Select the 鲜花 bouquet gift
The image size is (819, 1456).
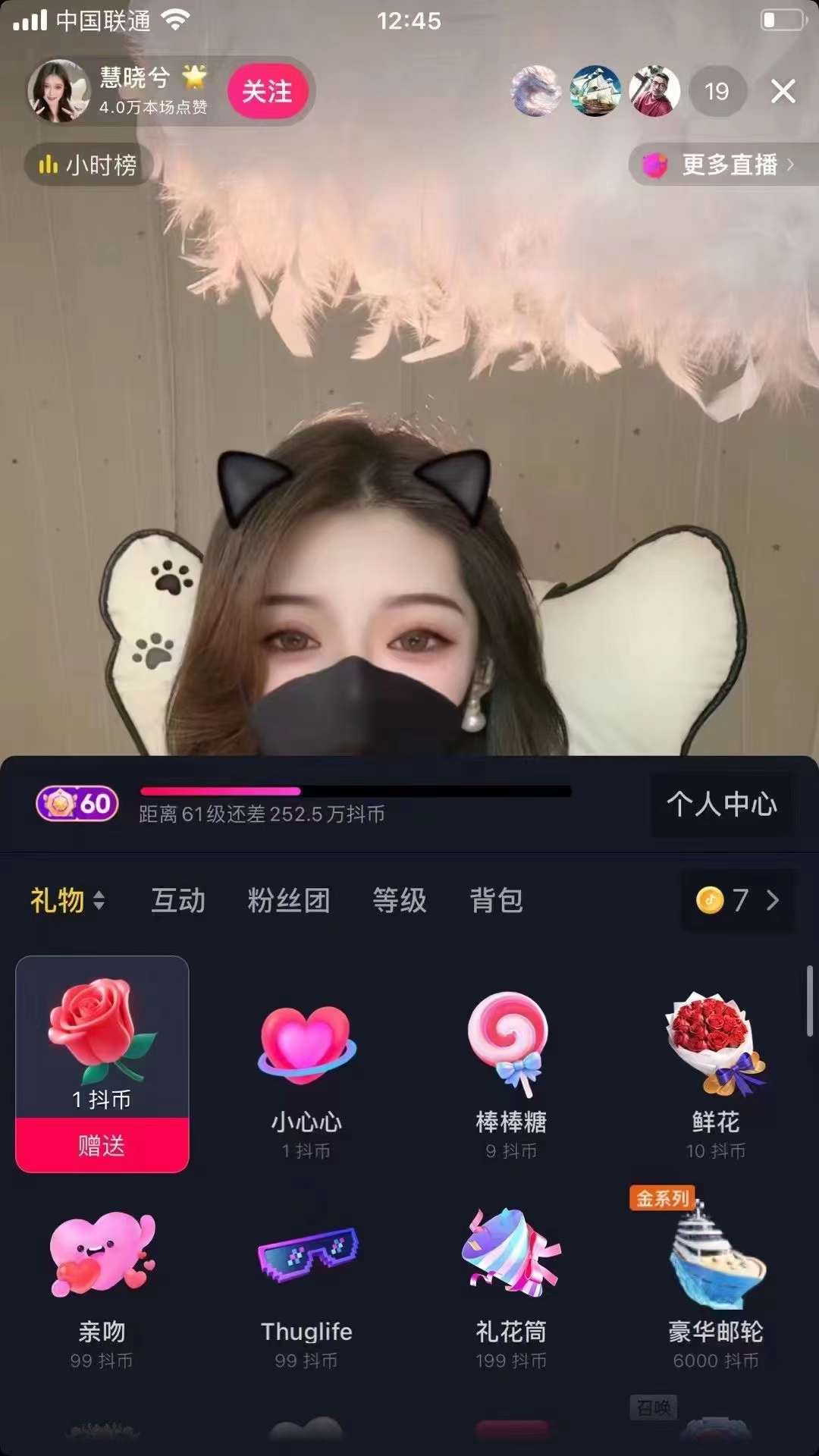pyautogui.click(x=715, y=1077)
